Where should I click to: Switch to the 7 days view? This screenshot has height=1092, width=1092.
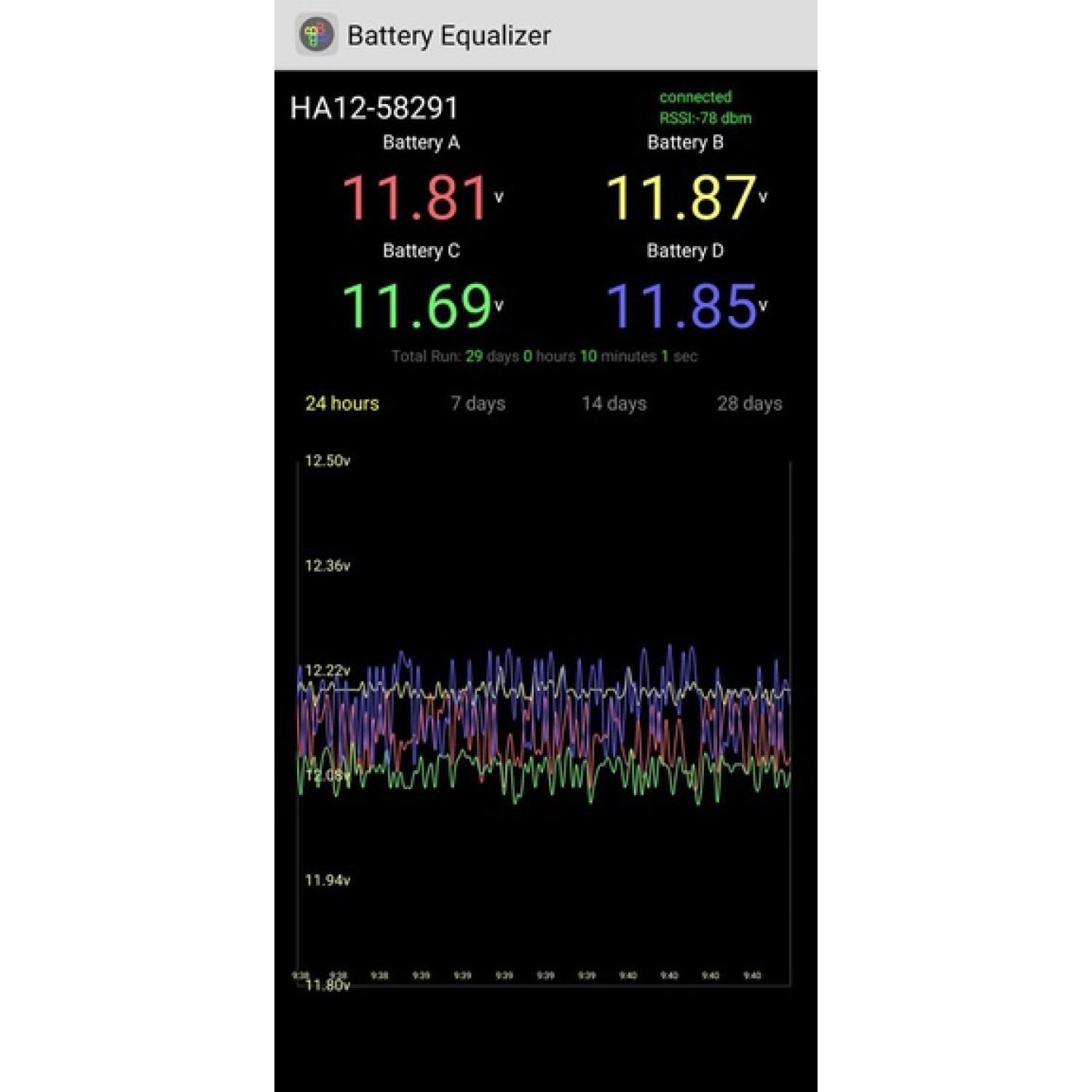[478, 403]
